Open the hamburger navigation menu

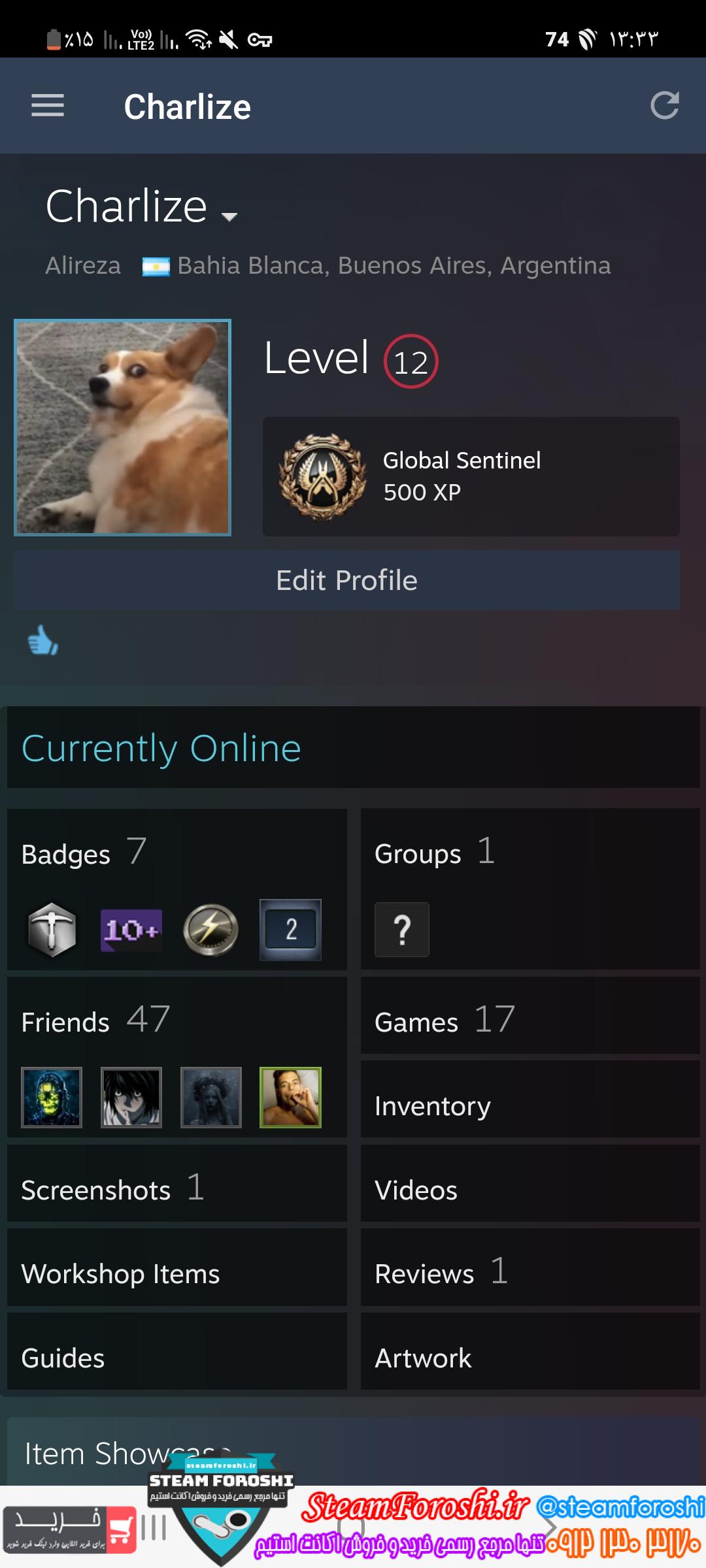point(48,105)
